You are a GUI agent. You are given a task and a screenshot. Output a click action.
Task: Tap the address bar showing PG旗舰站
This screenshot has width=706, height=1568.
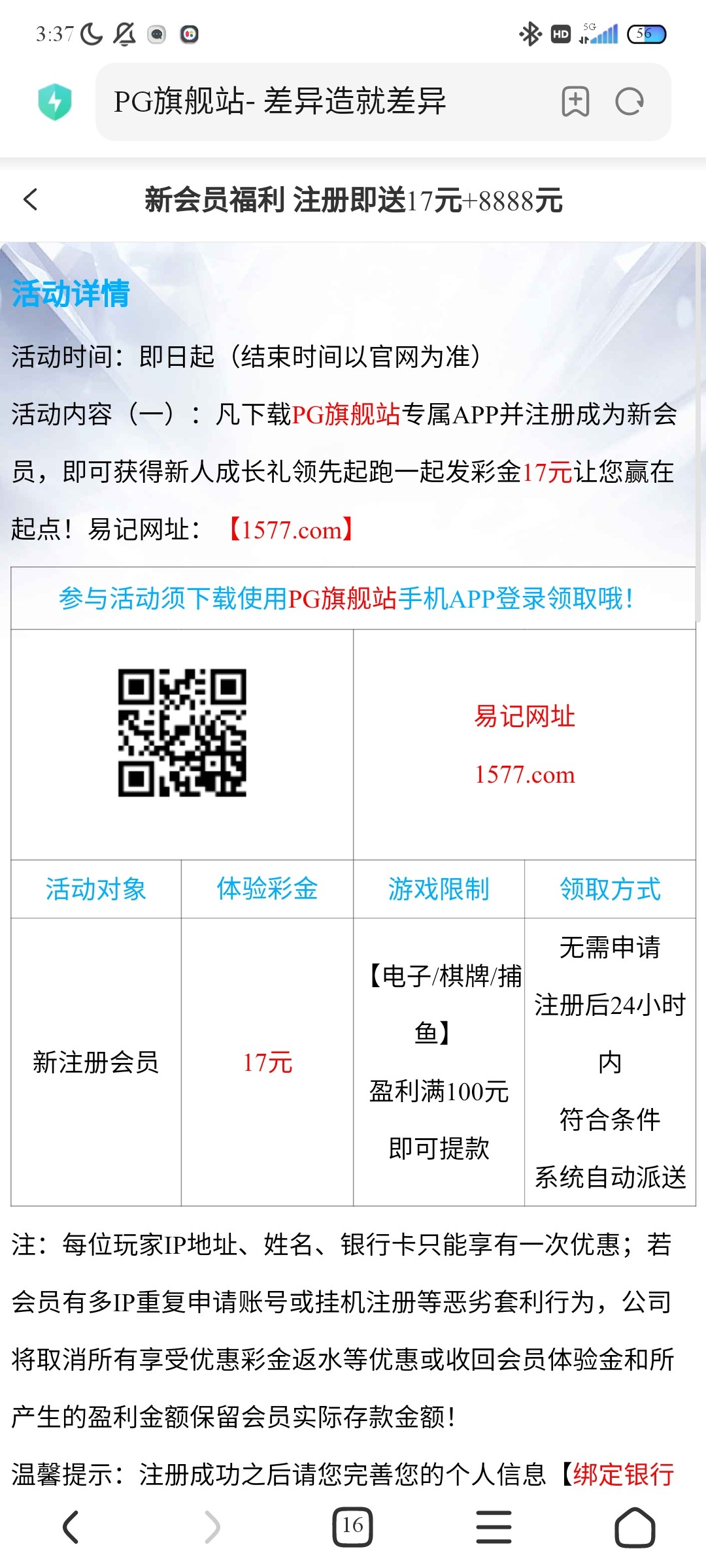tap(314, 102)
